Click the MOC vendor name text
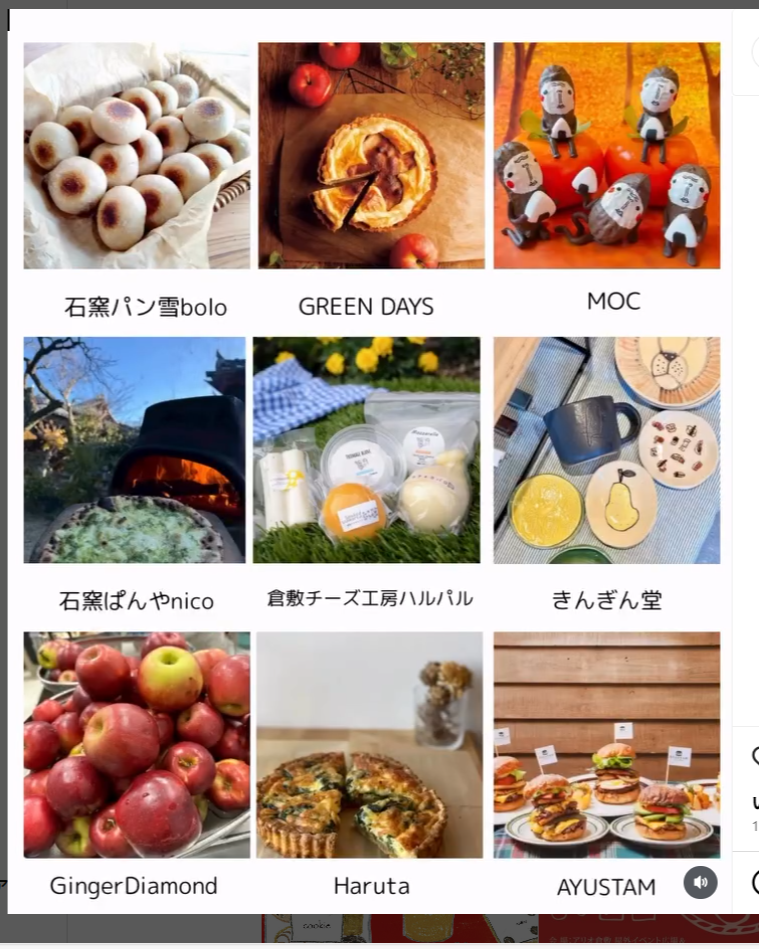This screenshot has height=949, width=759. coord(612,301)
